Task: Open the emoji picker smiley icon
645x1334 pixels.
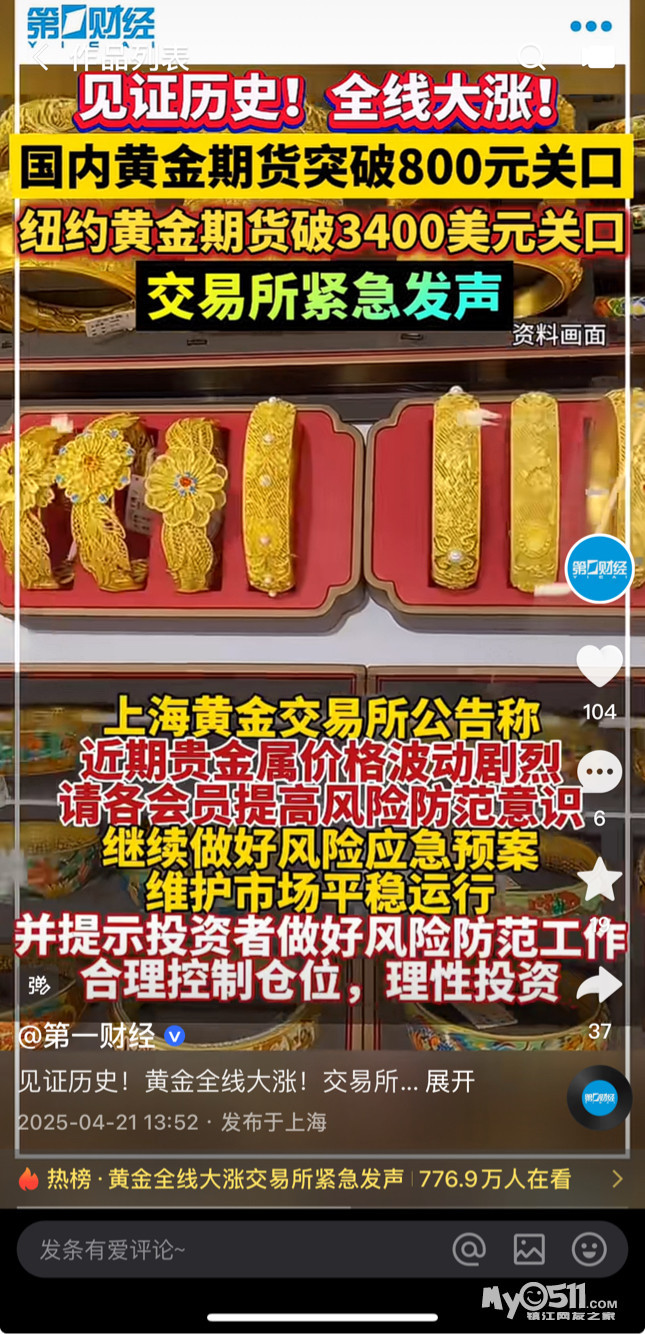Action: point(589,1249)
